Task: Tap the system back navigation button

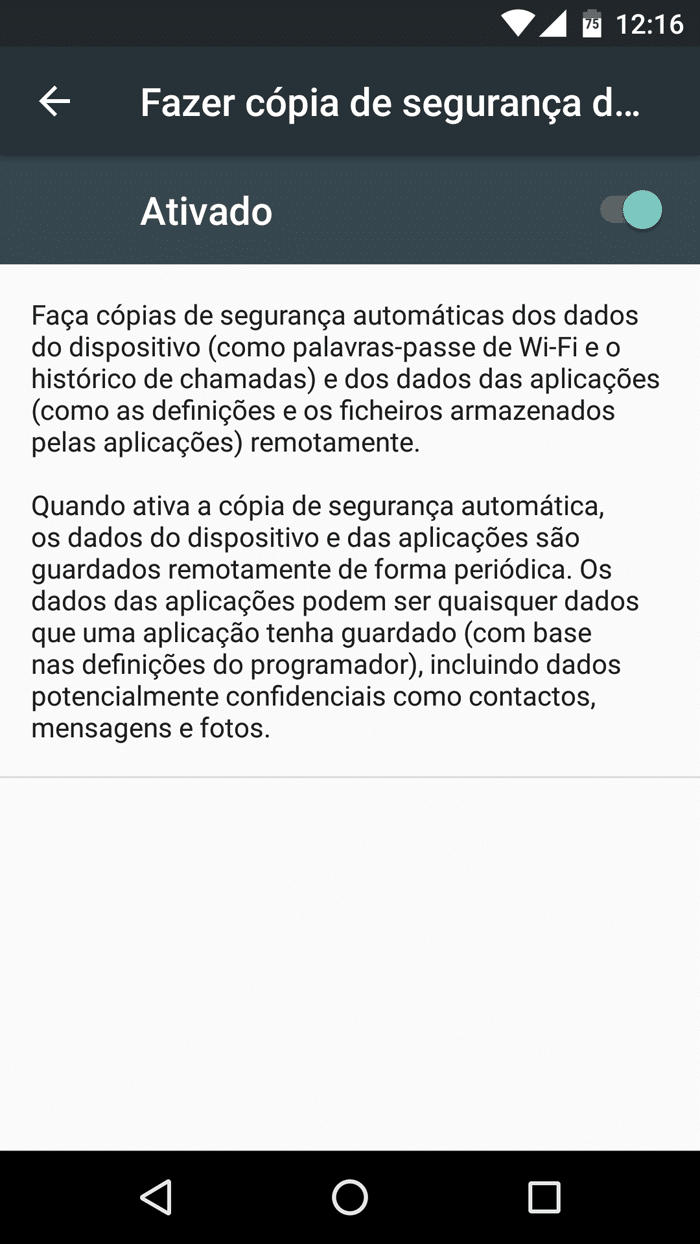Action: coord(156,1197)
